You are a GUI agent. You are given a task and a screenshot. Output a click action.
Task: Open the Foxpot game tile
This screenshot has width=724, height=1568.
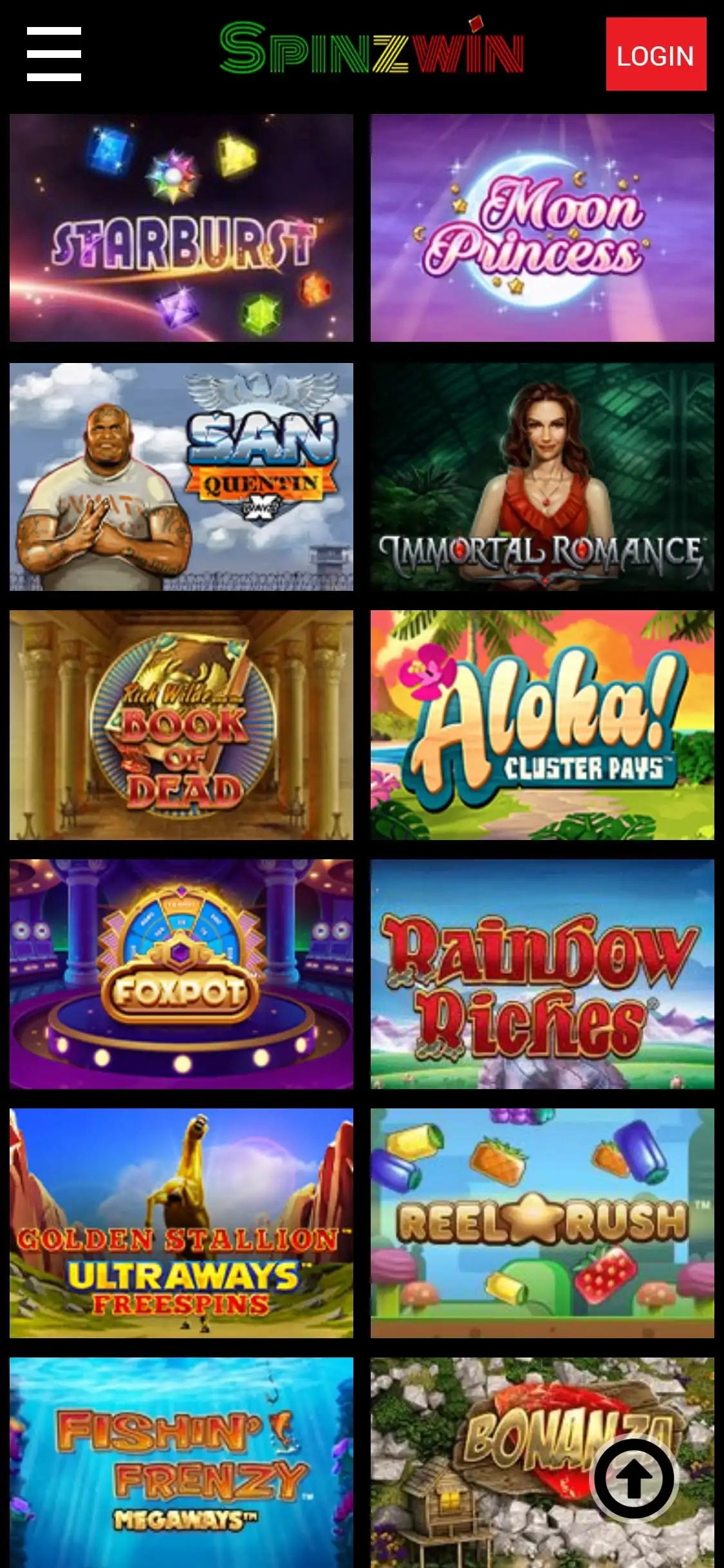[x=181, y=974]
